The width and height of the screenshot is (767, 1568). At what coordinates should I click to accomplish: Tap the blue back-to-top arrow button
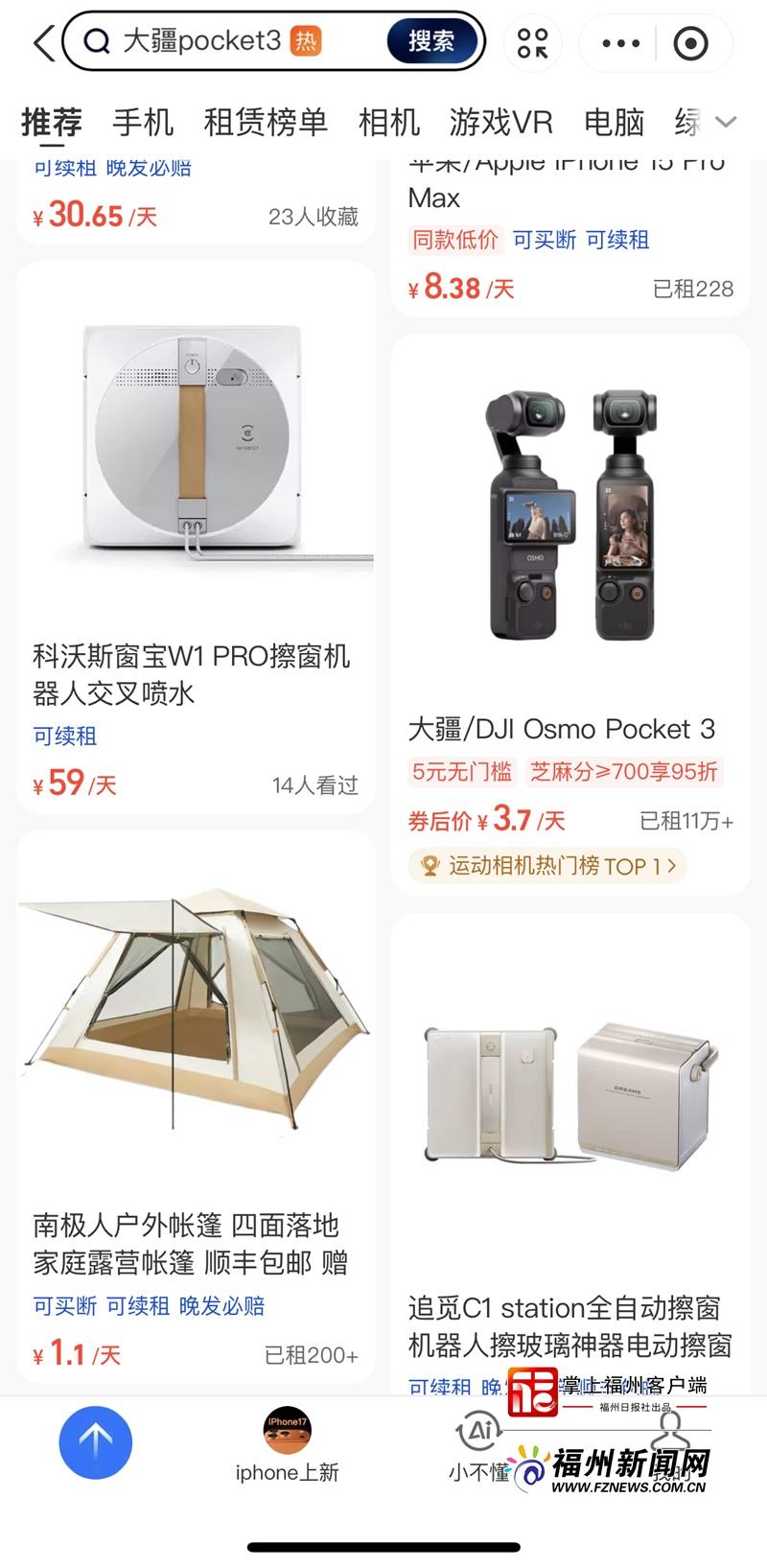[95, 1442]
